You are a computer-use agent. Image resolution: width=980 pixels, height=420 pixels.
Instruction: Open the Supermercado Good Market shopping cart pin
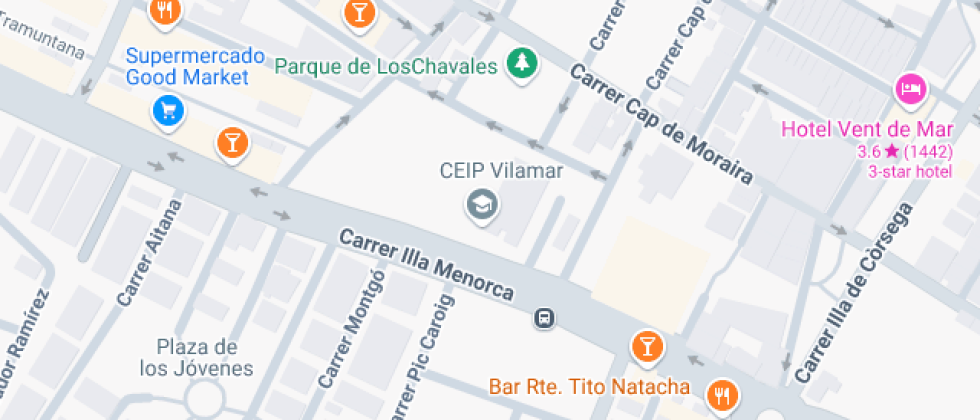point(169,112)
